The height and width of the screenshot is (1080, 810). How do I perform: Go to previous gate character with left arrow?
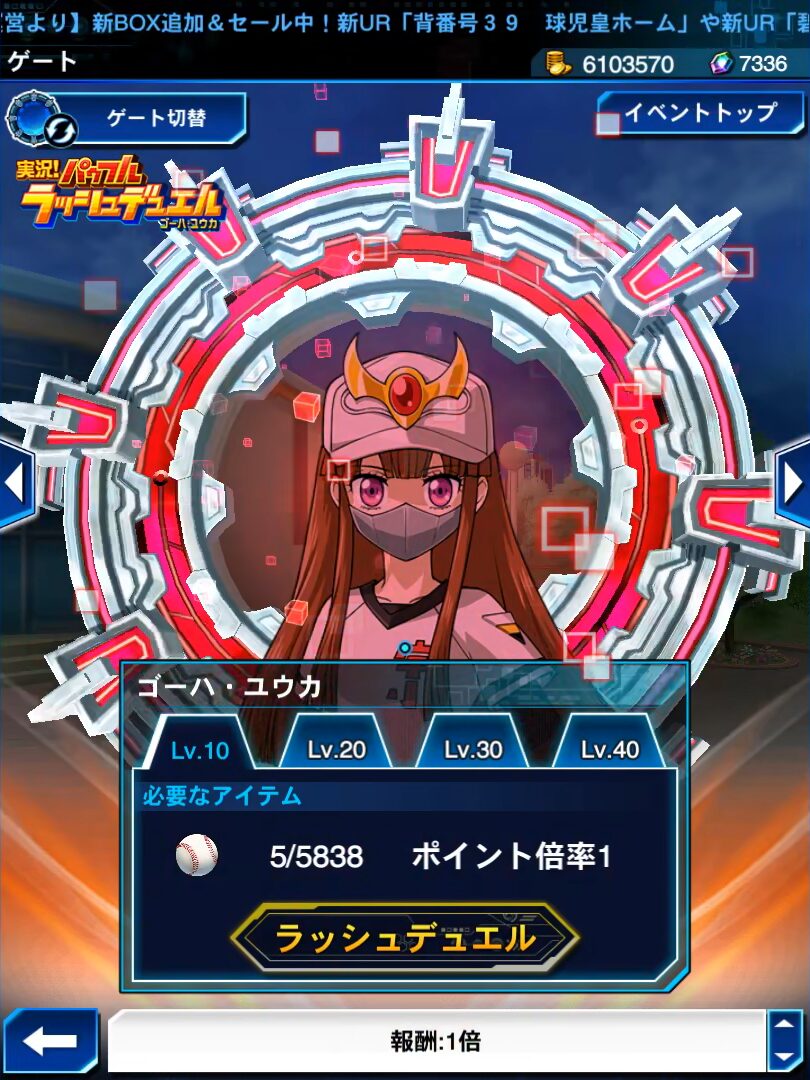14,484
